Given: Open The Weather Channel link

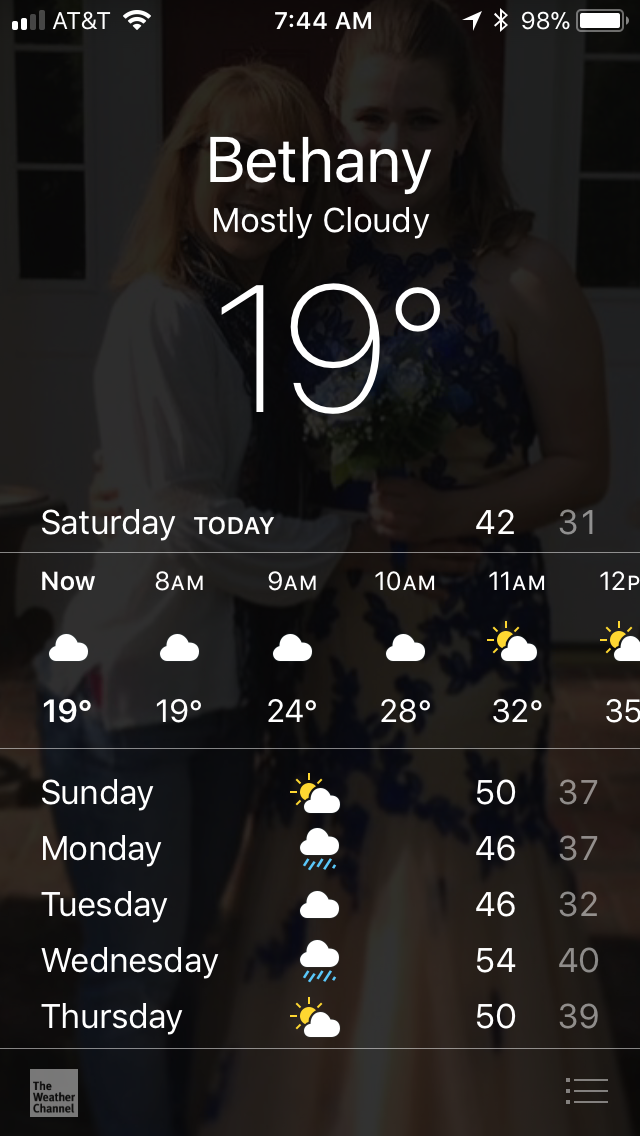Looking at the screenshot, I should [53, 1092].
